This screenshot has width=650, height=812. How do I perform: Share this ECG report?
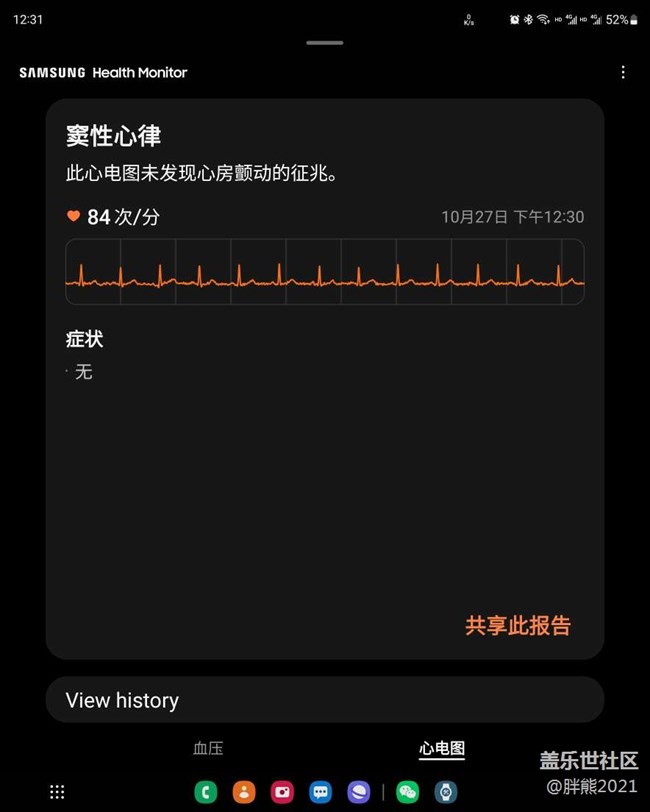tap(517, 626)
